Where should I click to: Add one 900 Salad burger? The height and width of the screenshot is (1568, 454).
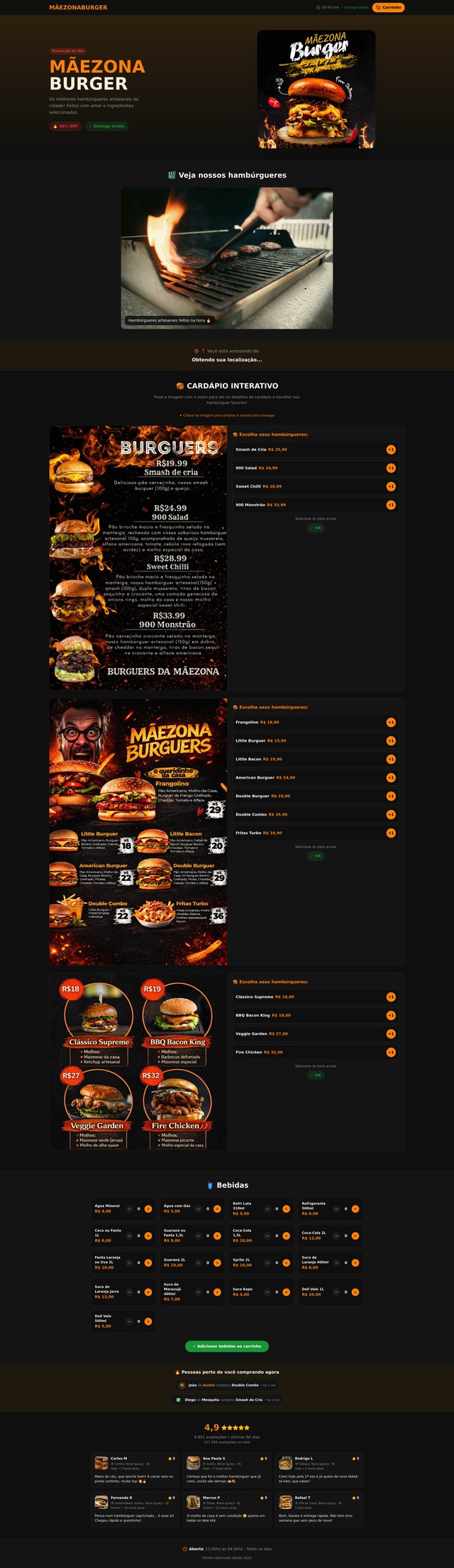[391, 468]
